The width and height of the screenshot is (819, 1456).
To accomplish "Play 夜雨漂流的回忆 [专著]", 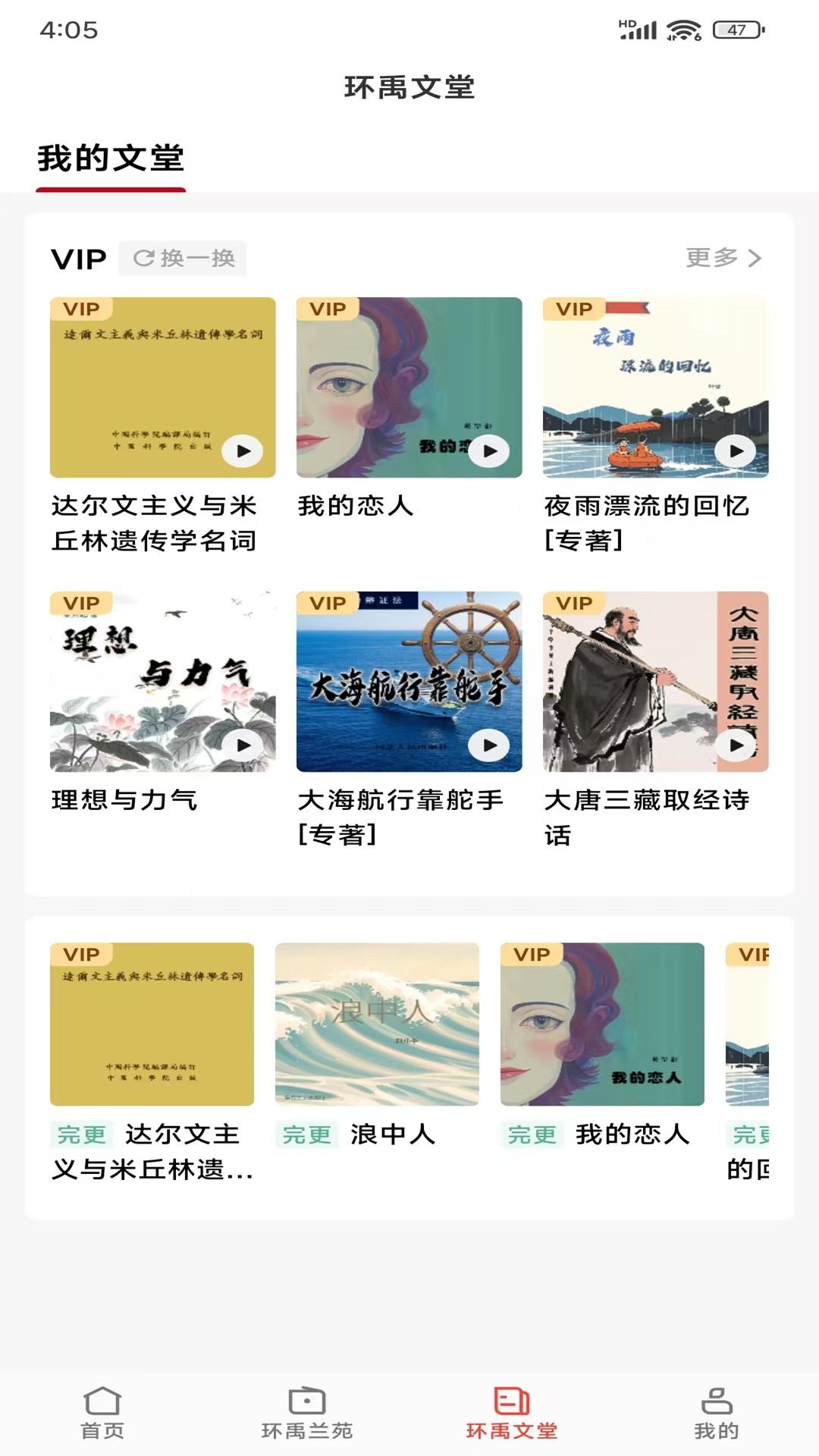I will click(733, 450).
